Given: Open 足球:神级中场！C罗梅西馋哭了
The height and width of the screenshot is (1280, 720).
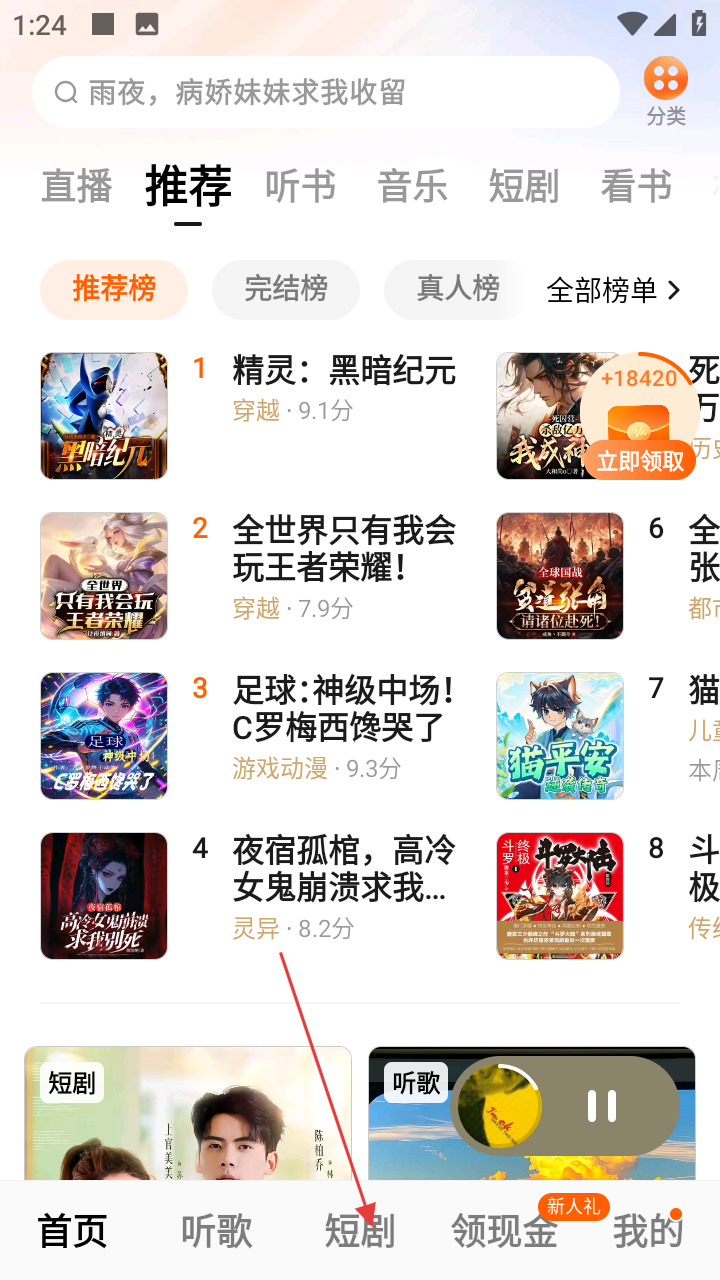Looking at the screenshot, I should [343, 708].
